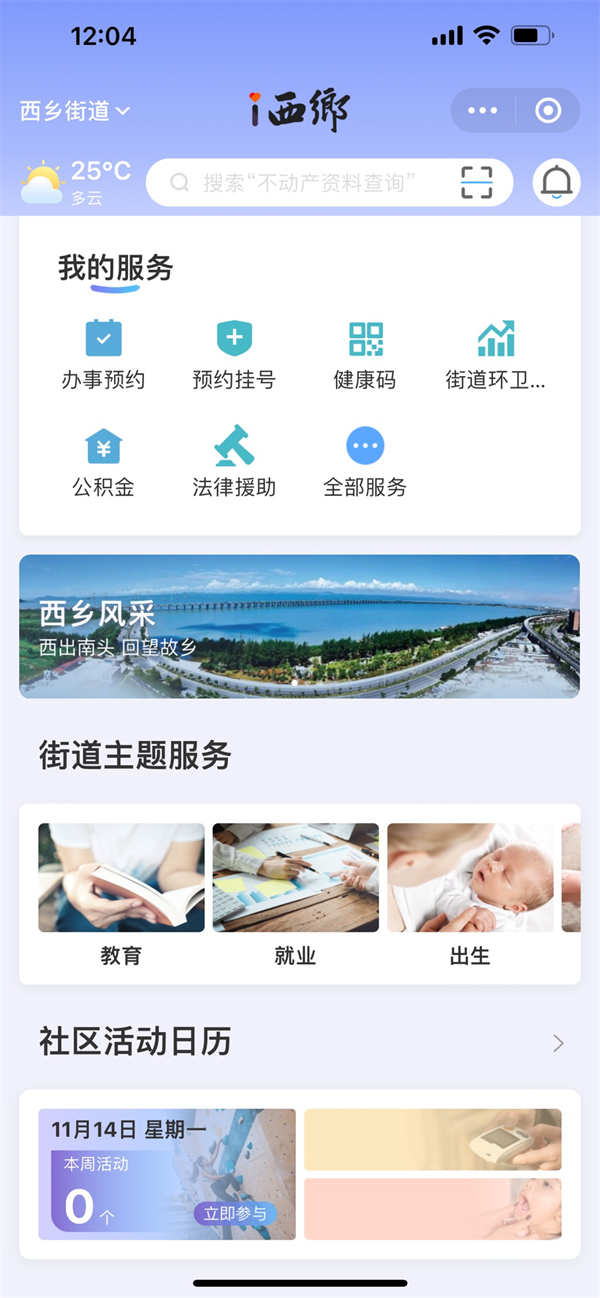Open the 西乡街道 location dropdown

tap(75, 111)
